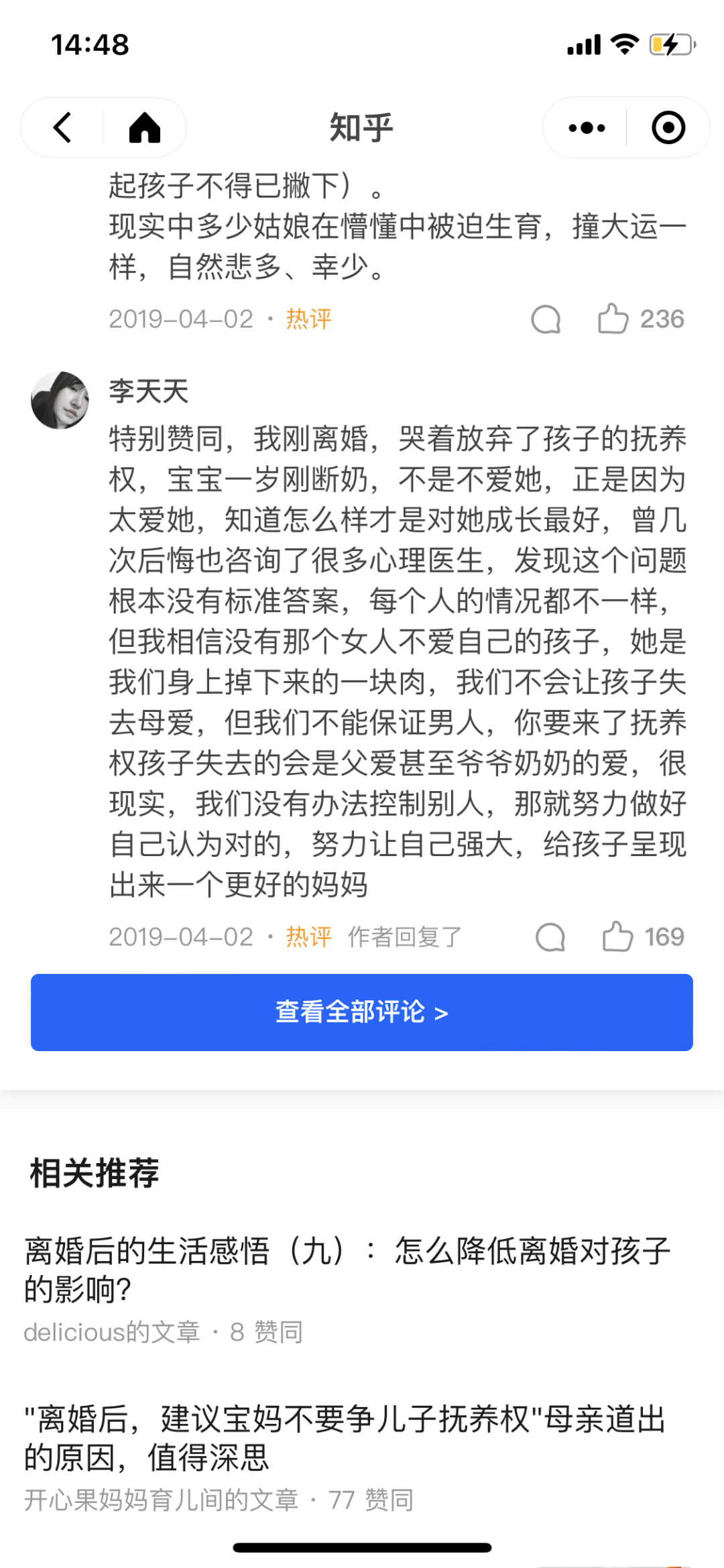Open the three-dot more menu
The width and height of the screenshot is (724, 1568).
pyautogui.click(x=587, y=127)
